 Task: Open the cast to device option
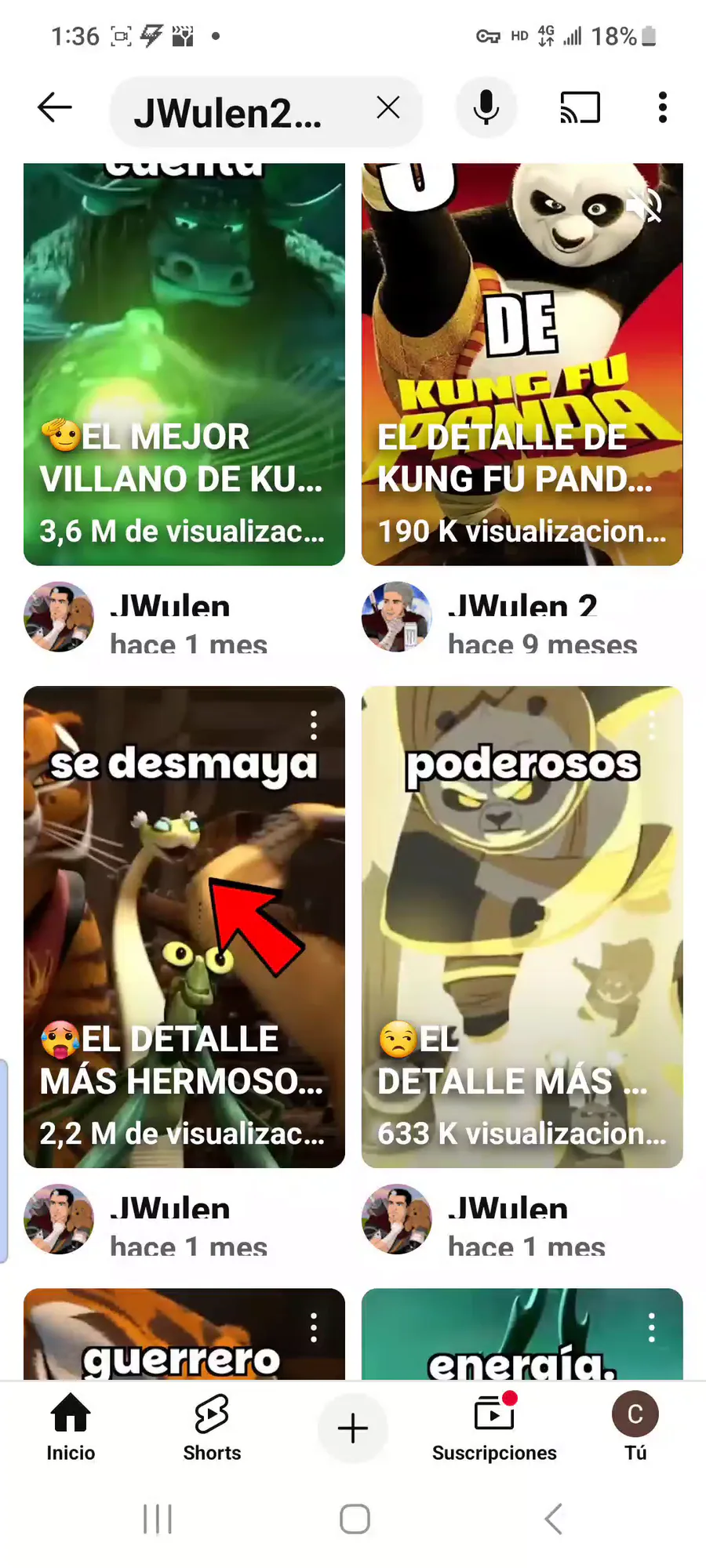click(580, 107)
